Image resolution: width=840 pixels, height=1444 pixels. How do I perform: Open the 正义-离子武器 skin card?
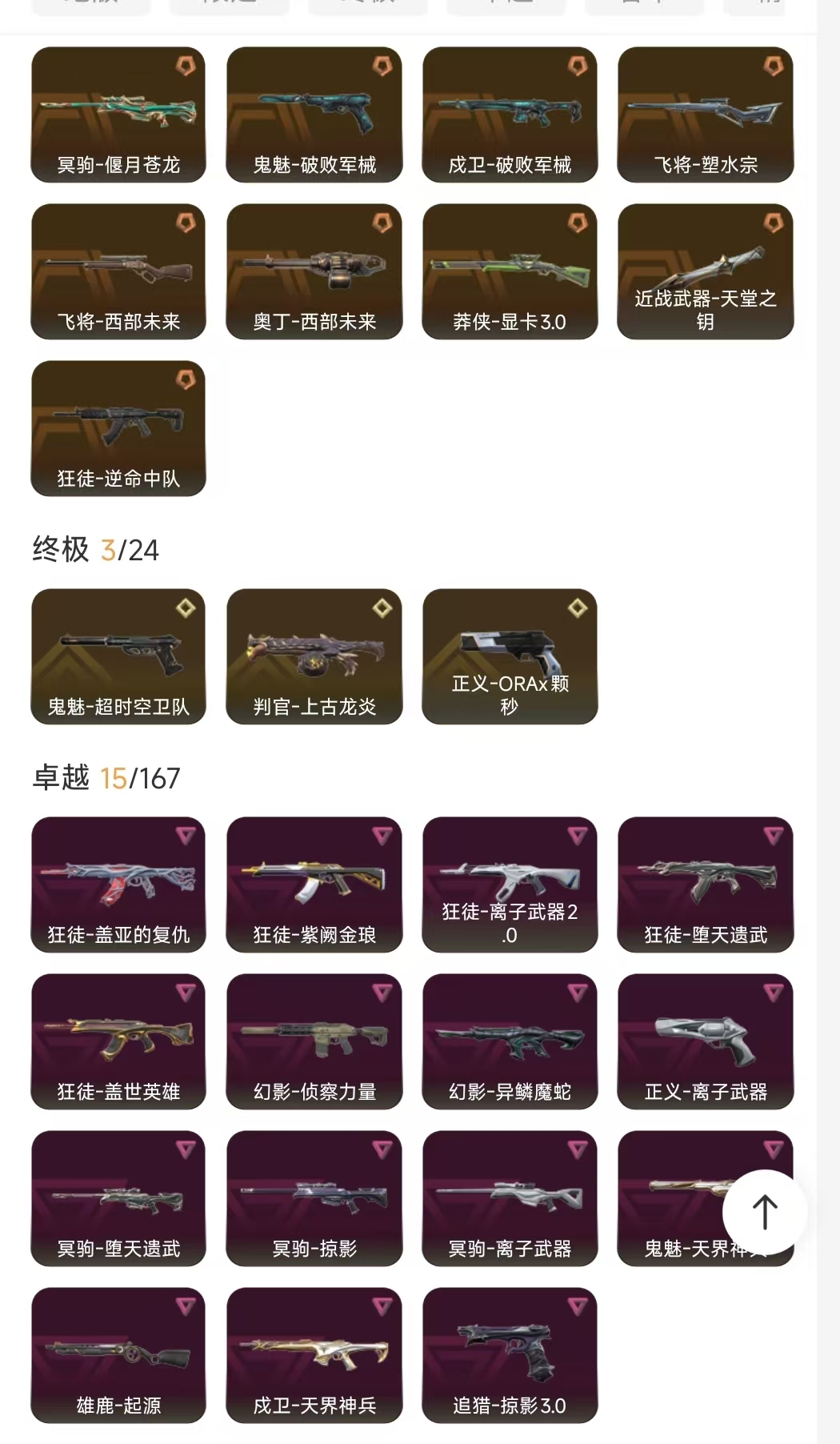click(x=706, y=1041)
